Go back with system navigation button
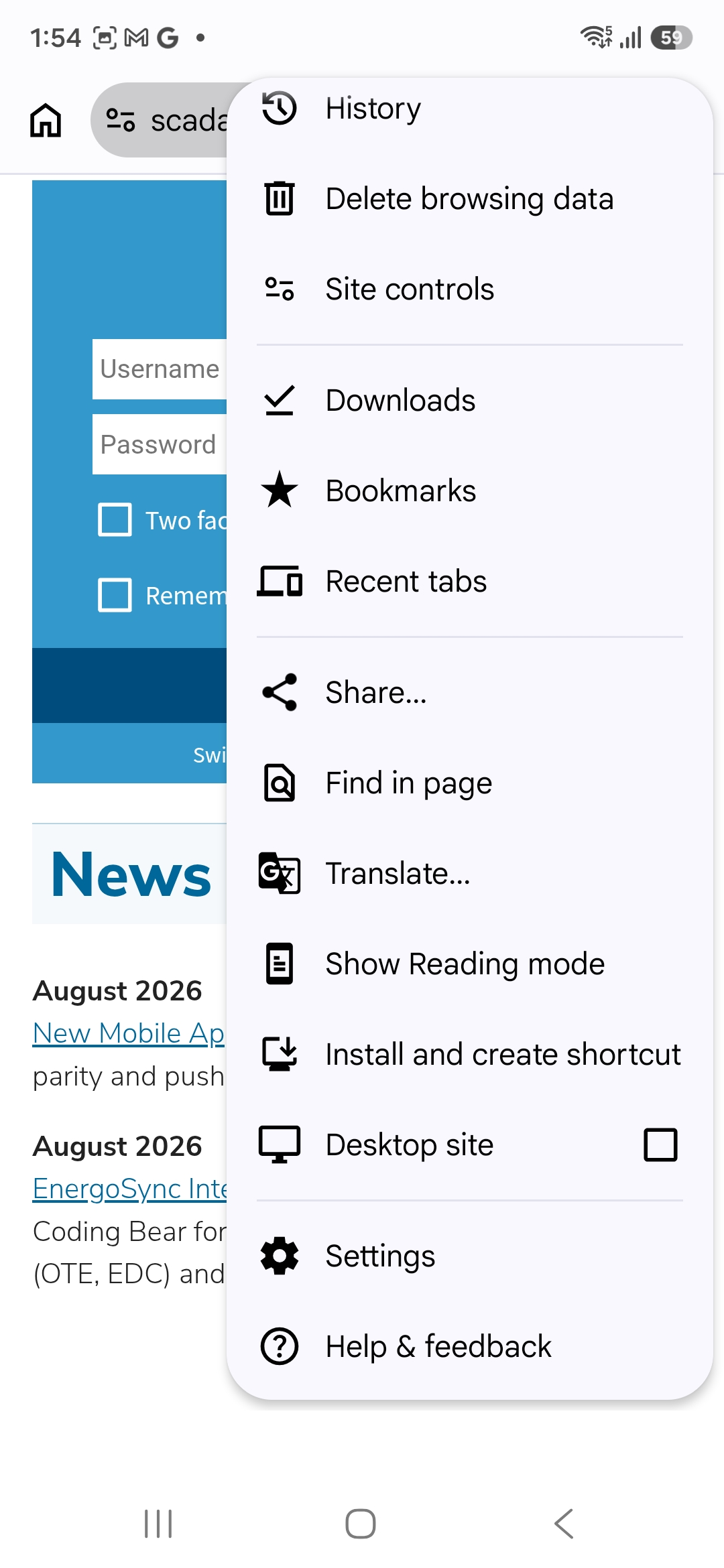This screenshot has height=1568, width=724. point(564,1524)
